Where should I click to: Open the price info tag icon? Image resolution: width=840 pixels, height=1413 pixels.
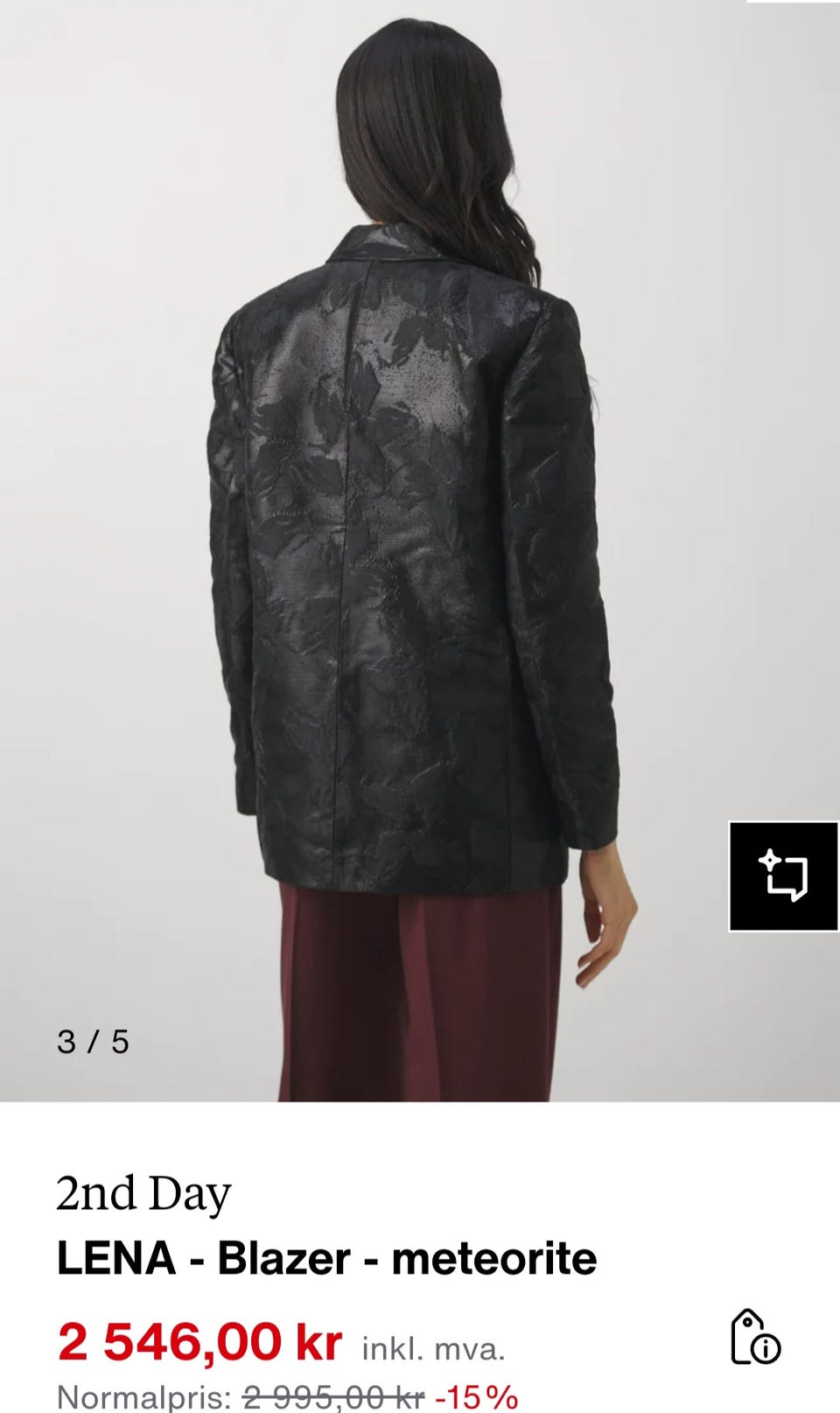coord(755,1337)
